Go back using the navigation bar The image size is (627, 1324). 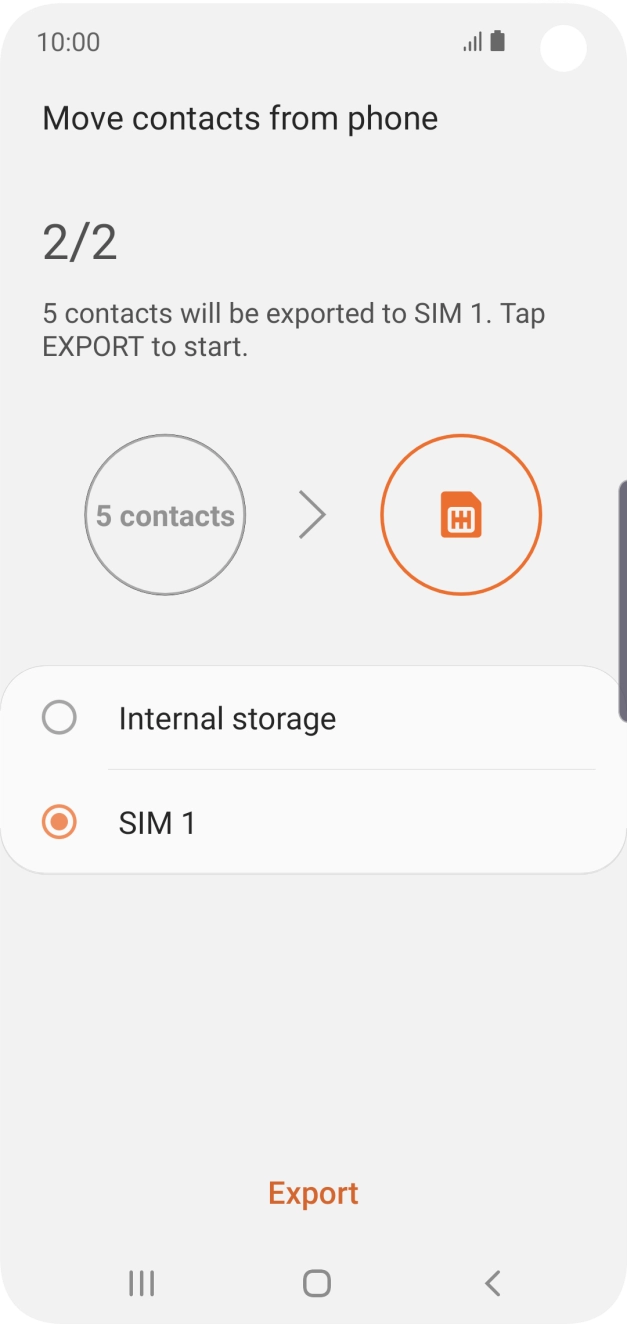[x=491, y=1283]
